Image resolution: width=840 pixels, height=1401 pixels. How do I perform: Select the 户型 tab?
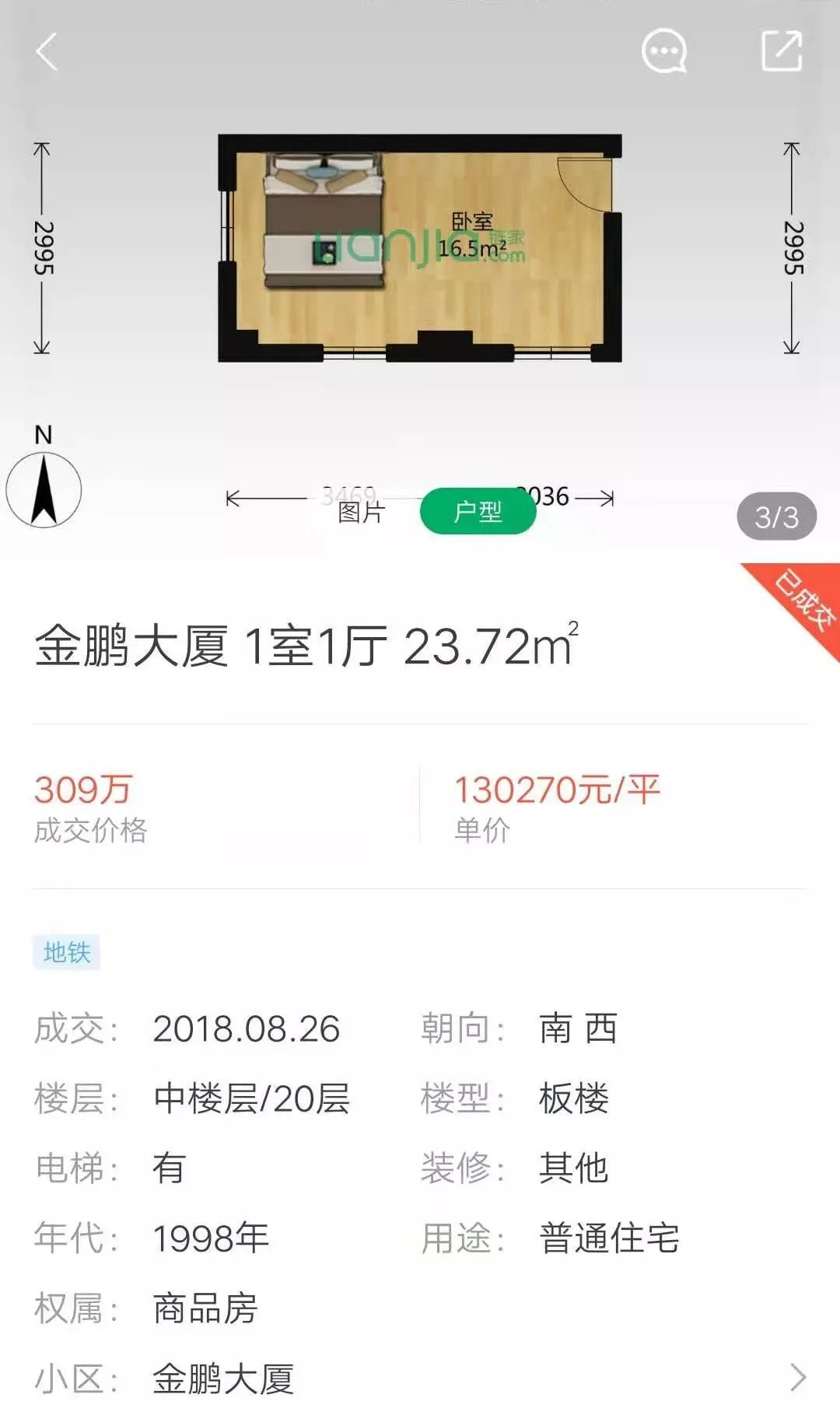click(x=478, y=511)
